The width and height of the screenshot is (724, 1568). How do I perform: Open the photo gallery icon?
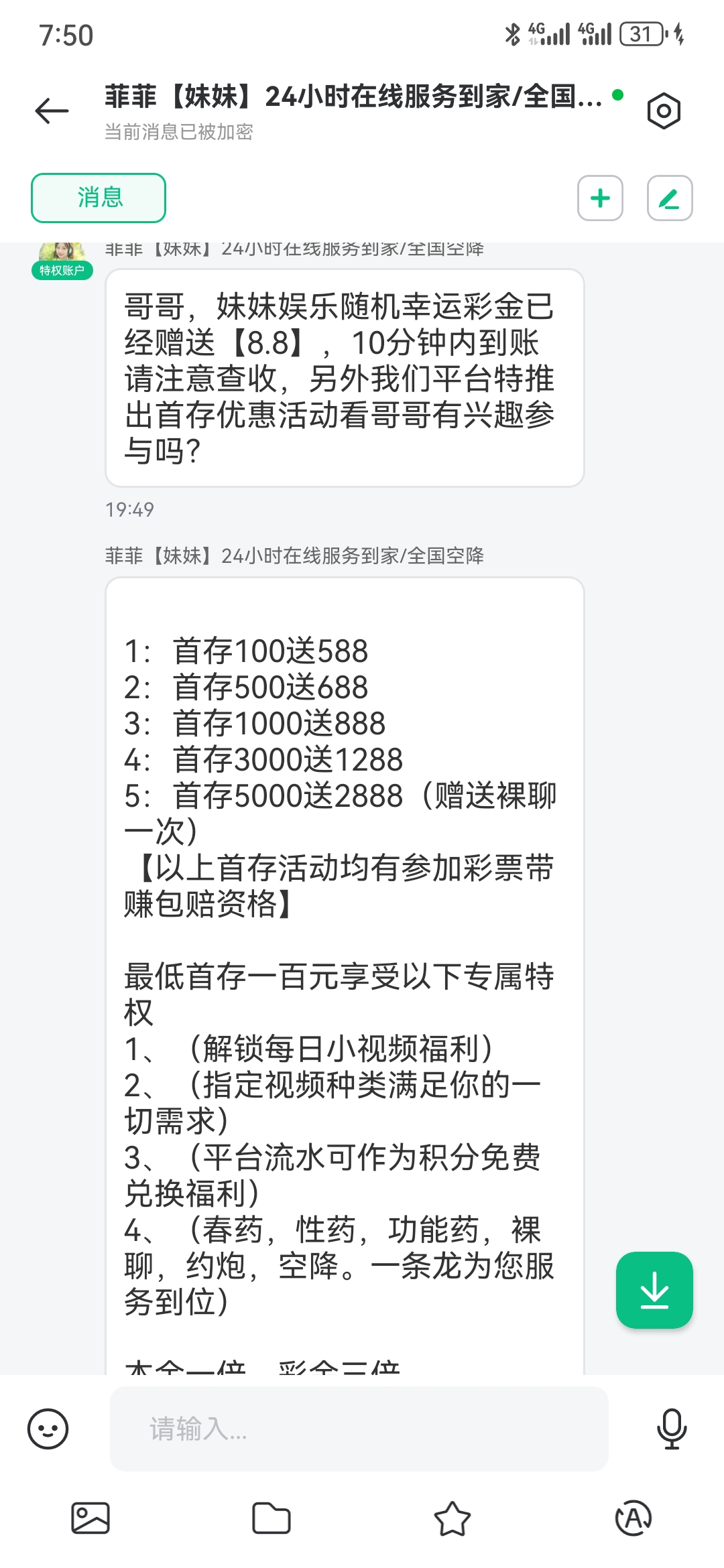[90, 1518]
